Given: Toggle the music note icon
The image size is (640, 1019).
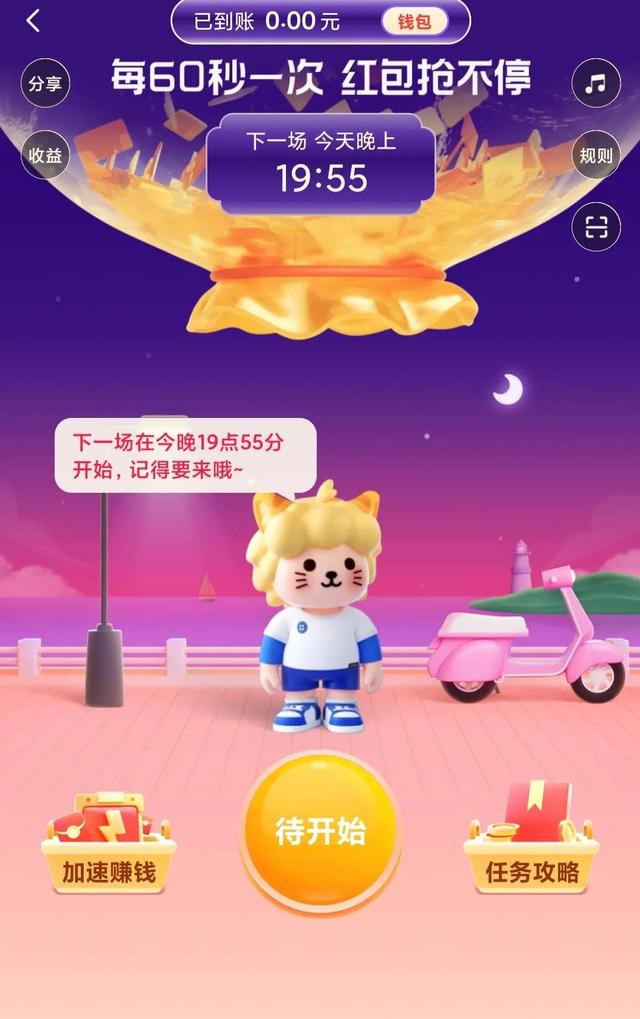Looking at the screenshot, I should (x=596, y=83).
